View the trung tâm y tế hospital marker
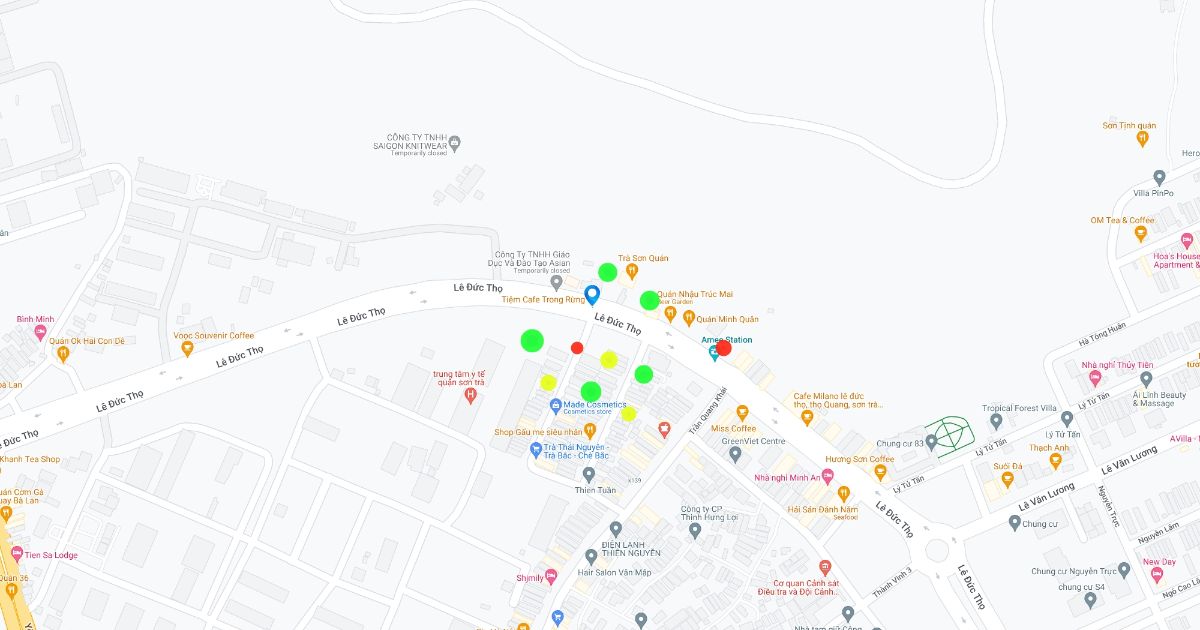Image resolution: width=1200 pixels, height=630 pixels. click(x=470, y=396)
